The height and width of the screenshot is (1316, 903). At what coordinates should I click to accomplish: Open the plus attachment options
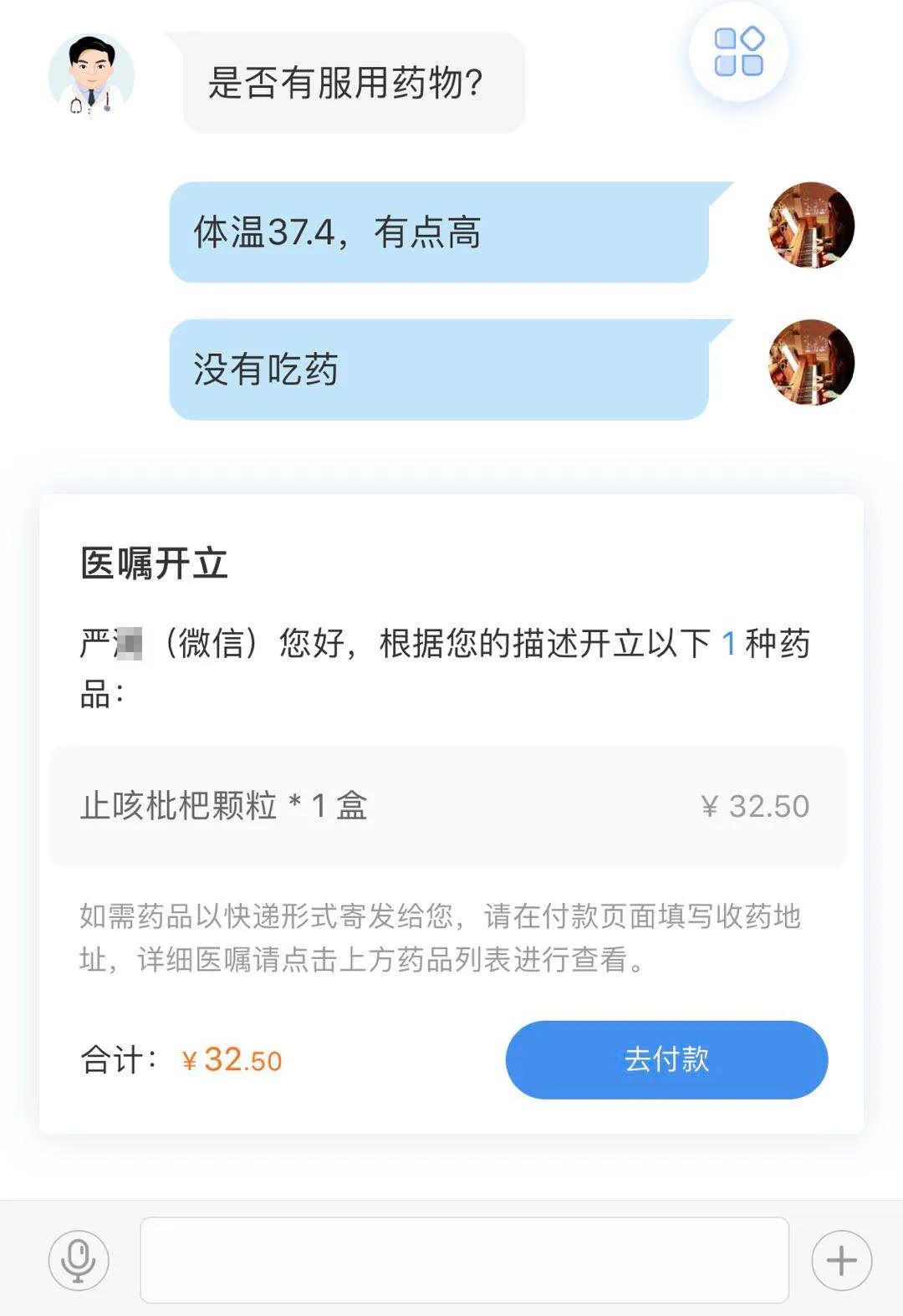[x=841, y=1260]
